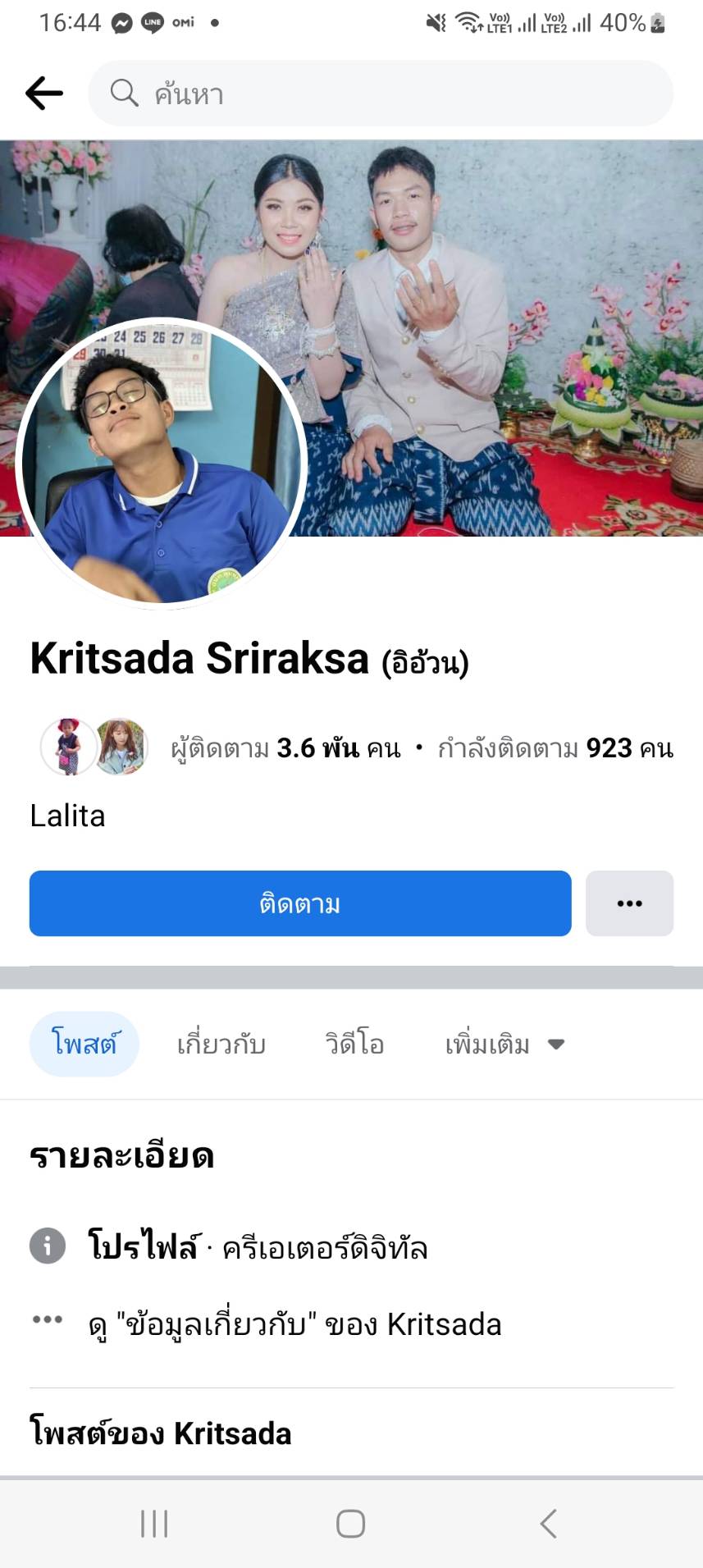Select the โพสต์ tab
The height and width of the screenshot is (1568, 703).
coord(84,1045)
